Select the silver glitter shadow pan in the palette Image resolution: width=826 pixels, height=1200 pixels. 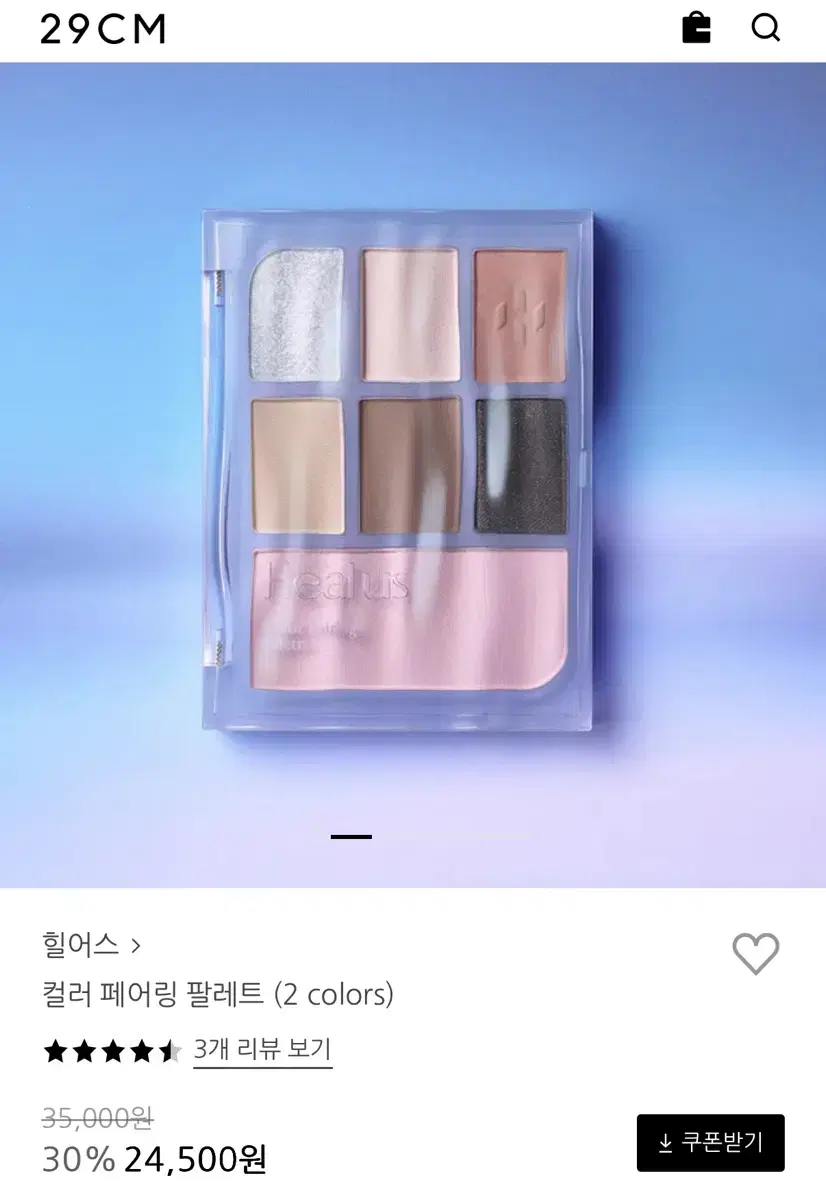click(295, 316)
